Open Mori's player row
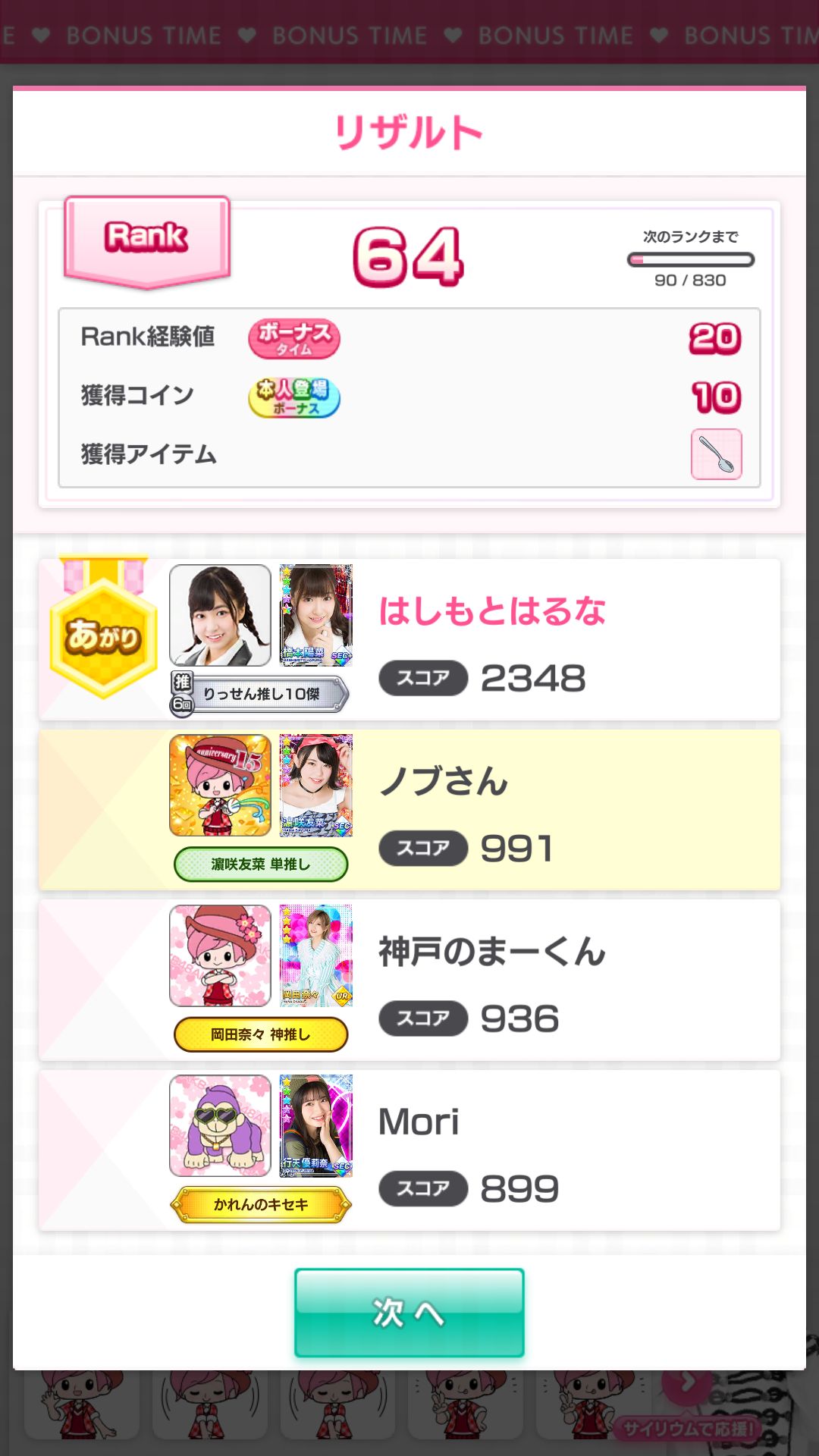Image resolution: width=819 pixels, height=1456 pixels. pos(491,1150)
